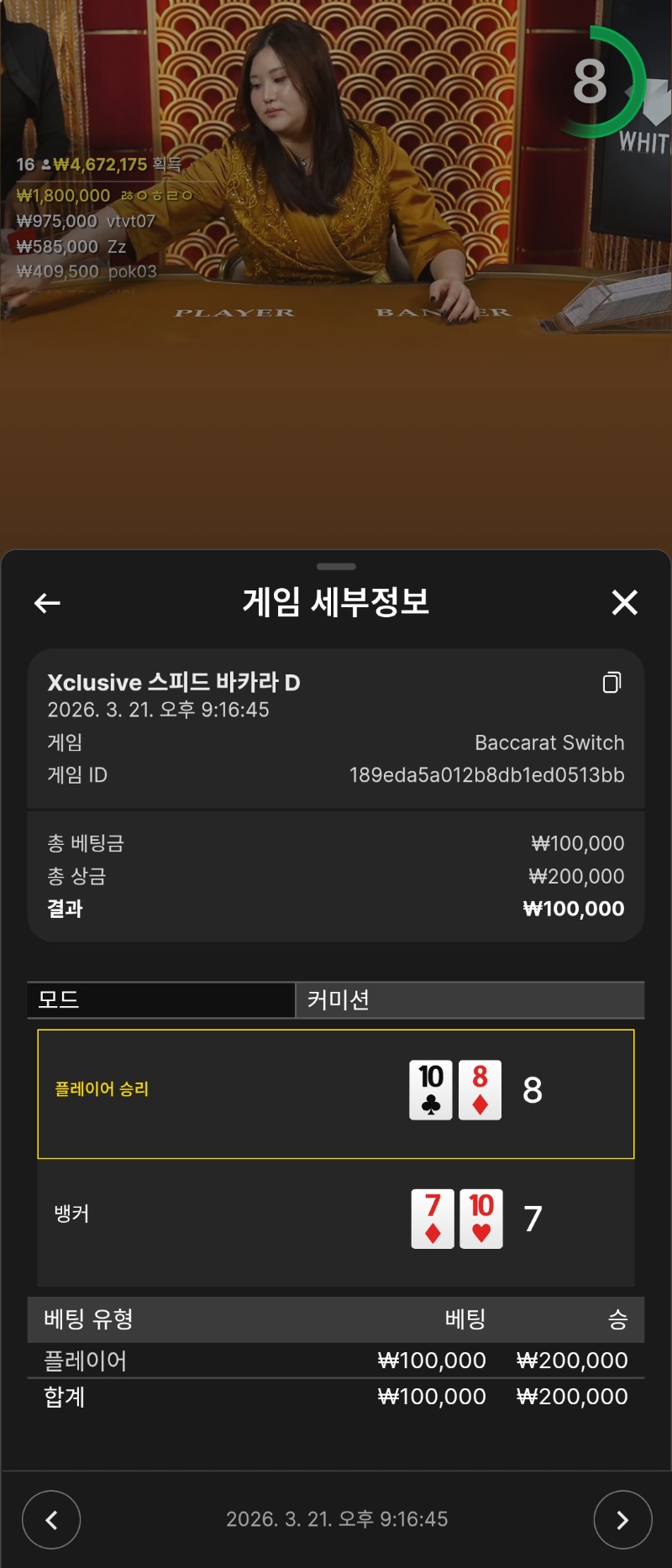Close the game details panel

(624, 602)
